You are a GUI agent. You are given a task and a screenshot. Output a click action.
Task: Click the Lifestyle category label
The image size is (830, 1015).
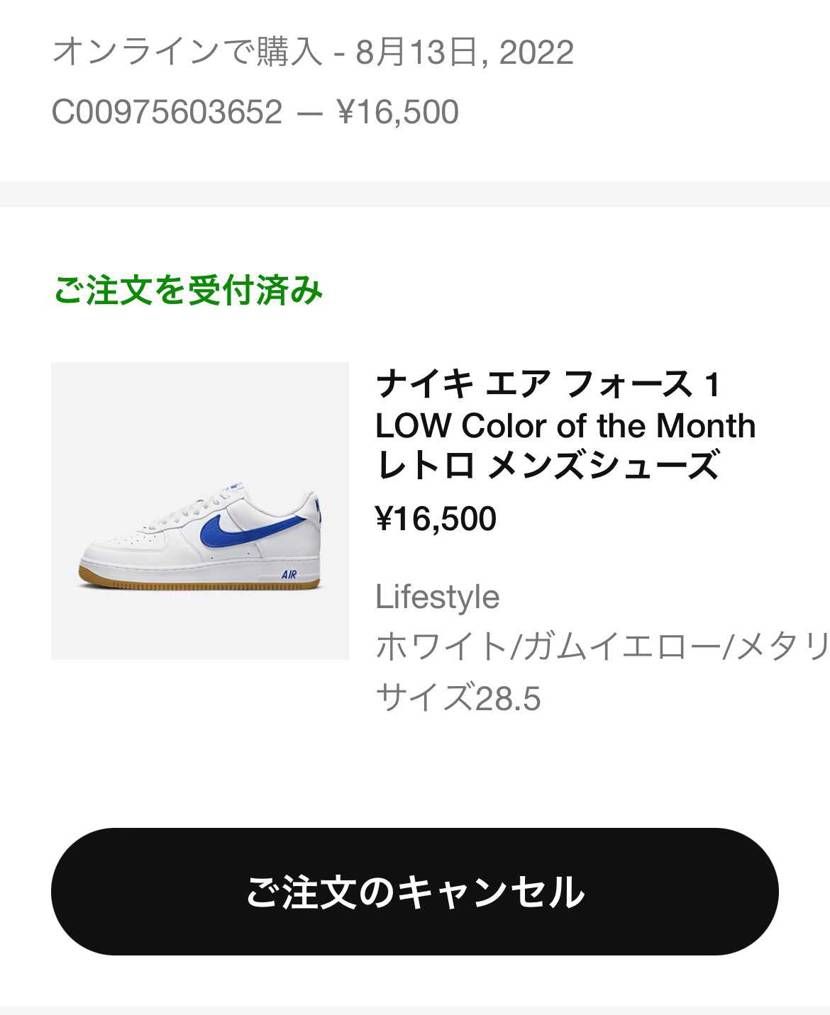coord(437,597)
